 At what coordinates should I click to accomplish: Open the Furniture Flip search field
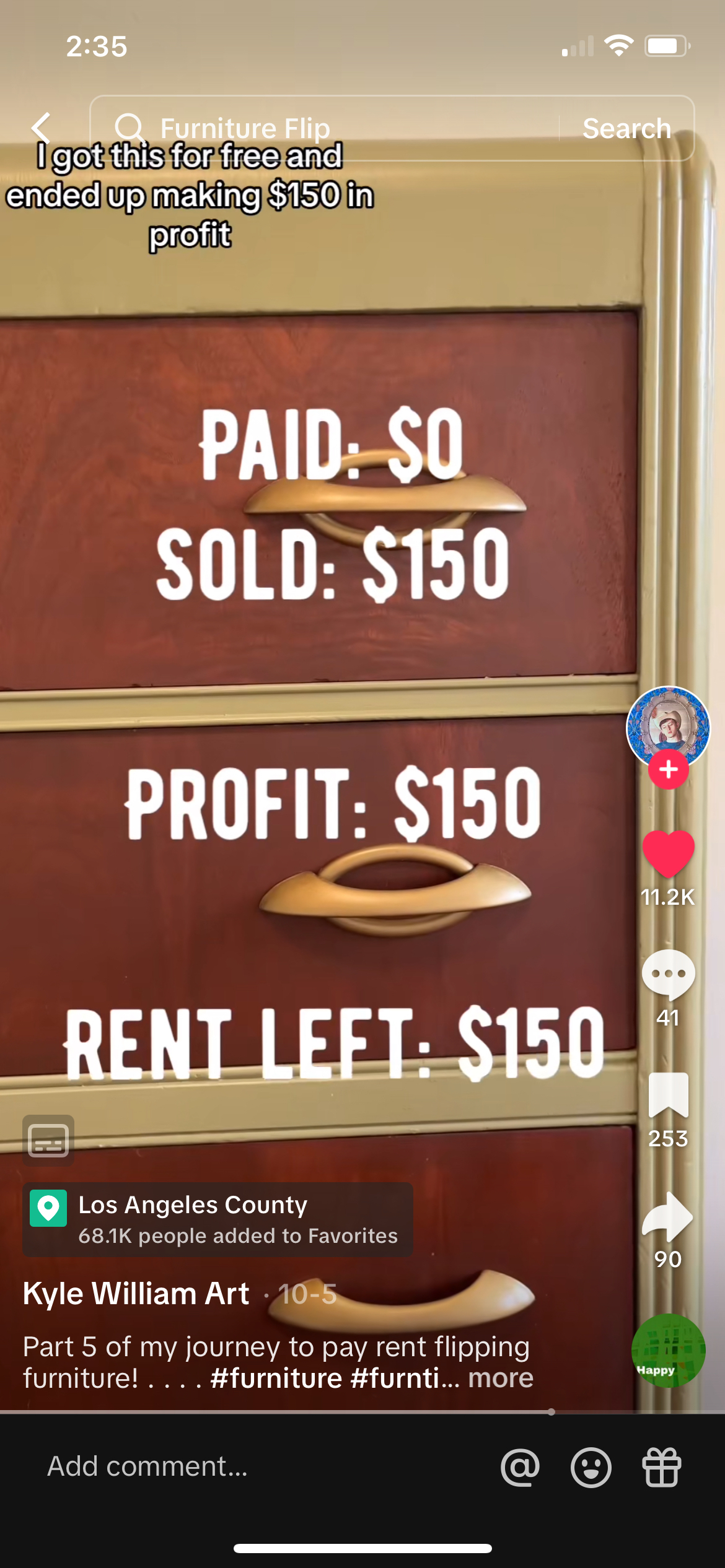pos(322,128)
